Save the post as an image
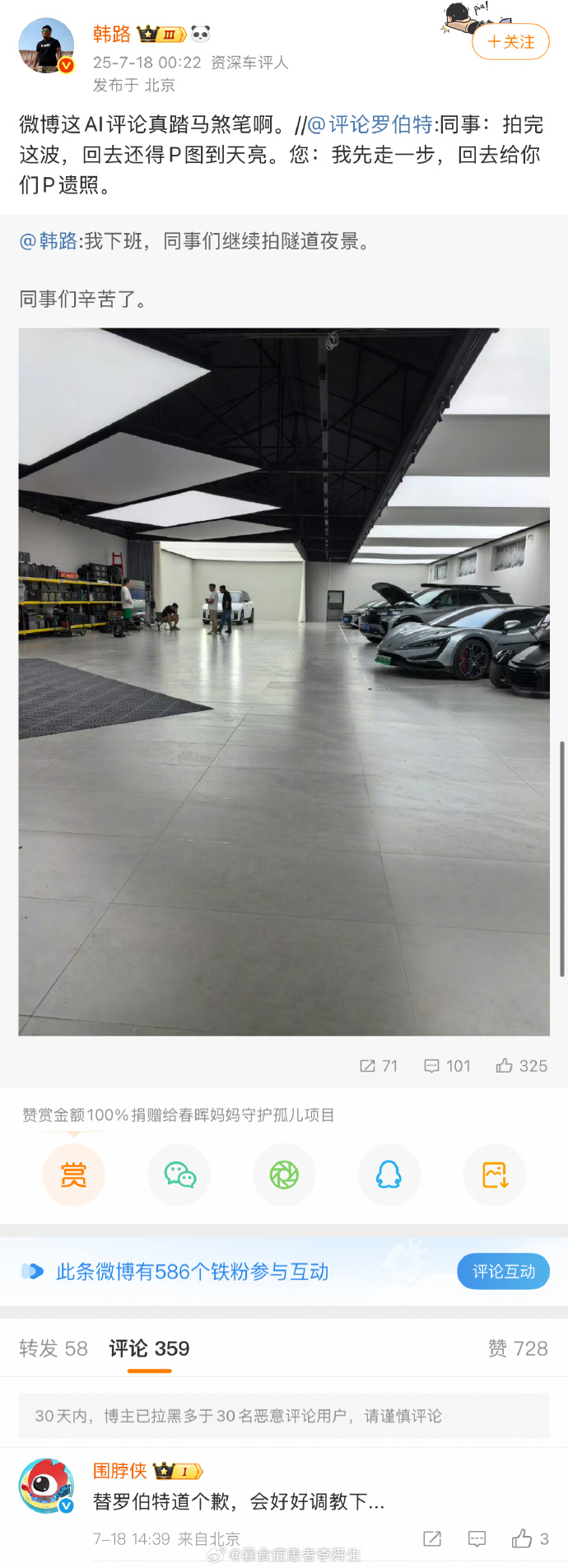Image resolution: width=568 pixels, height=1568 pixels. point(494,1175)
